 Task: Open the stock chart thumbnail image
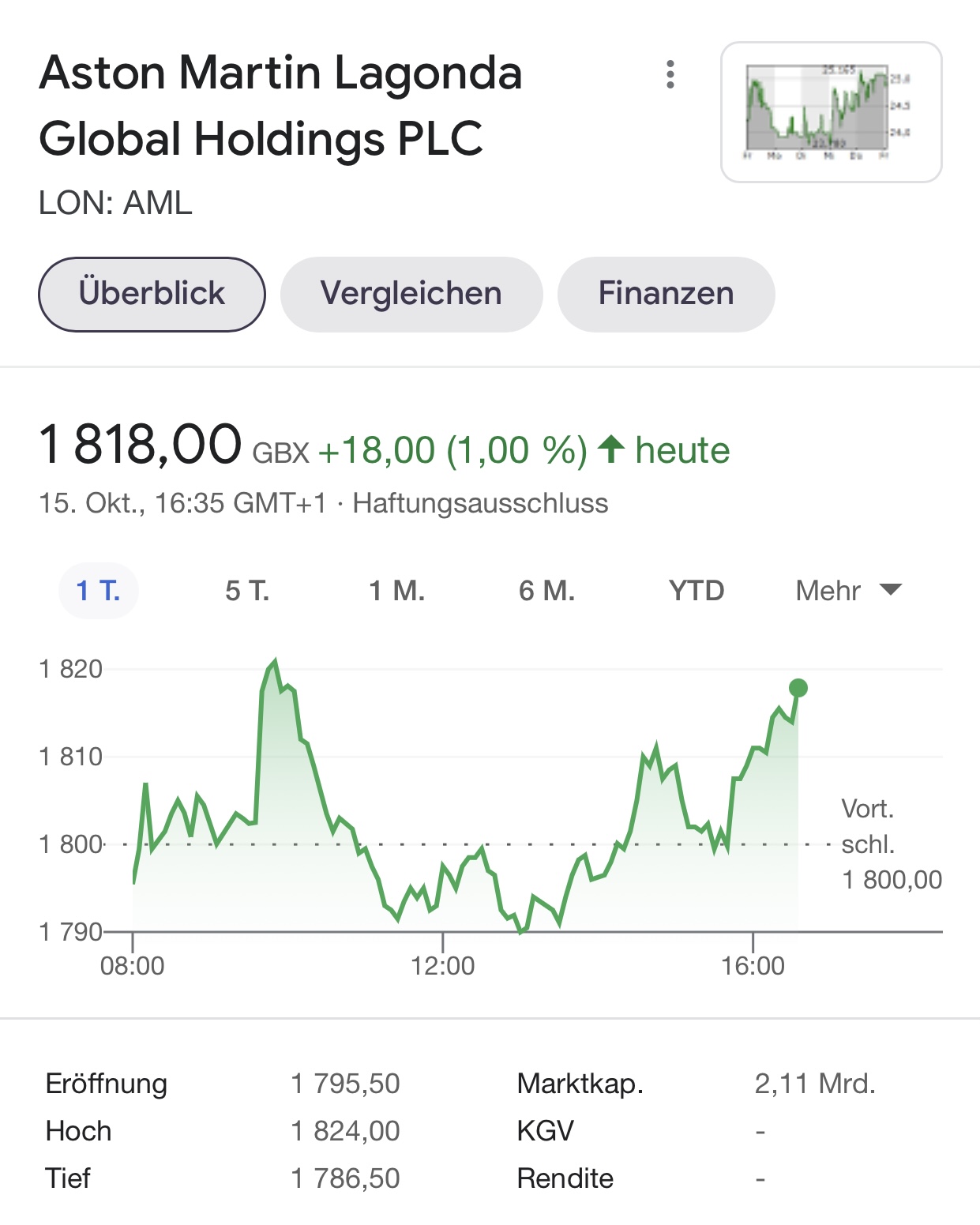(831, 112)
